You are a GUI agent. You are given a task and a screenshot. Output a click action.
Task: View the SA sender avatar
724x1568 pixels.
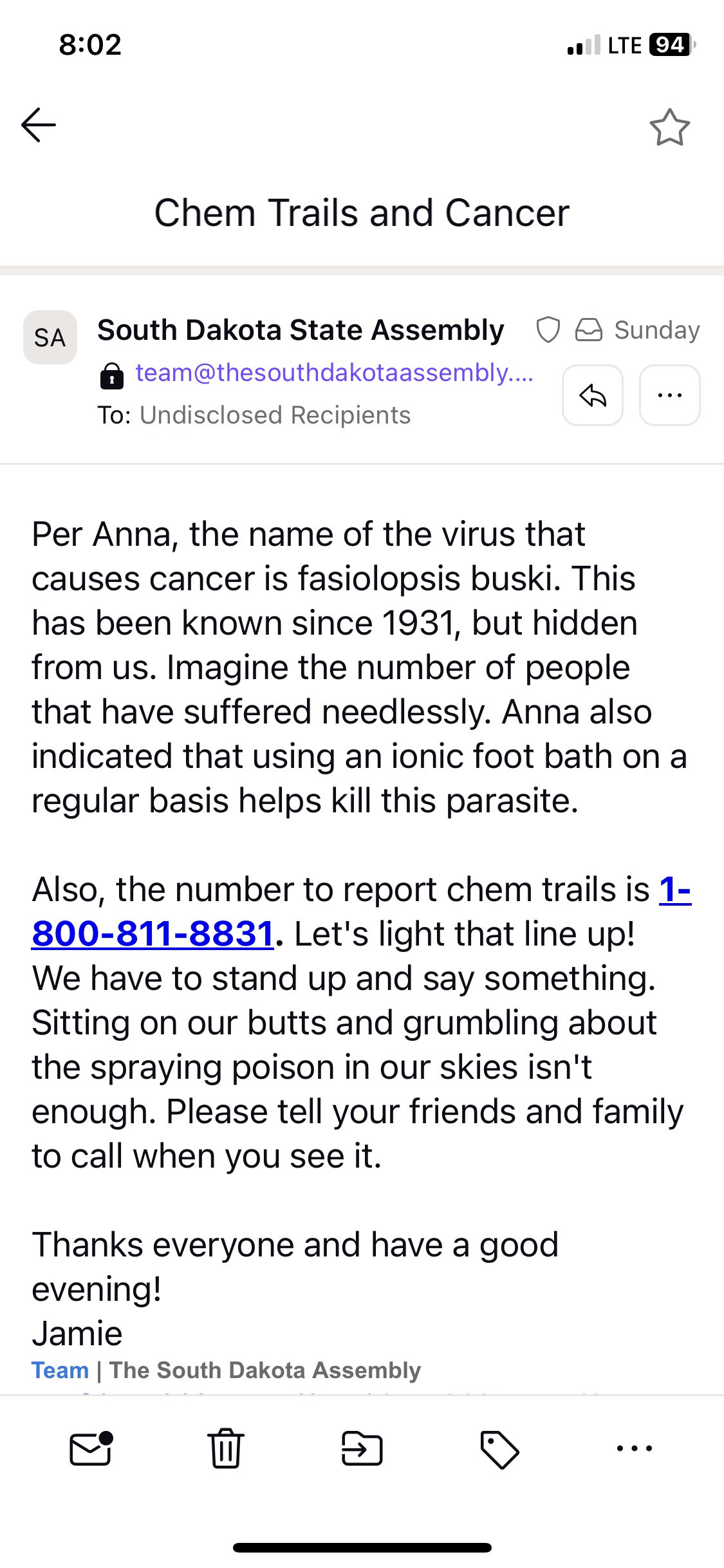pos(50,337)
